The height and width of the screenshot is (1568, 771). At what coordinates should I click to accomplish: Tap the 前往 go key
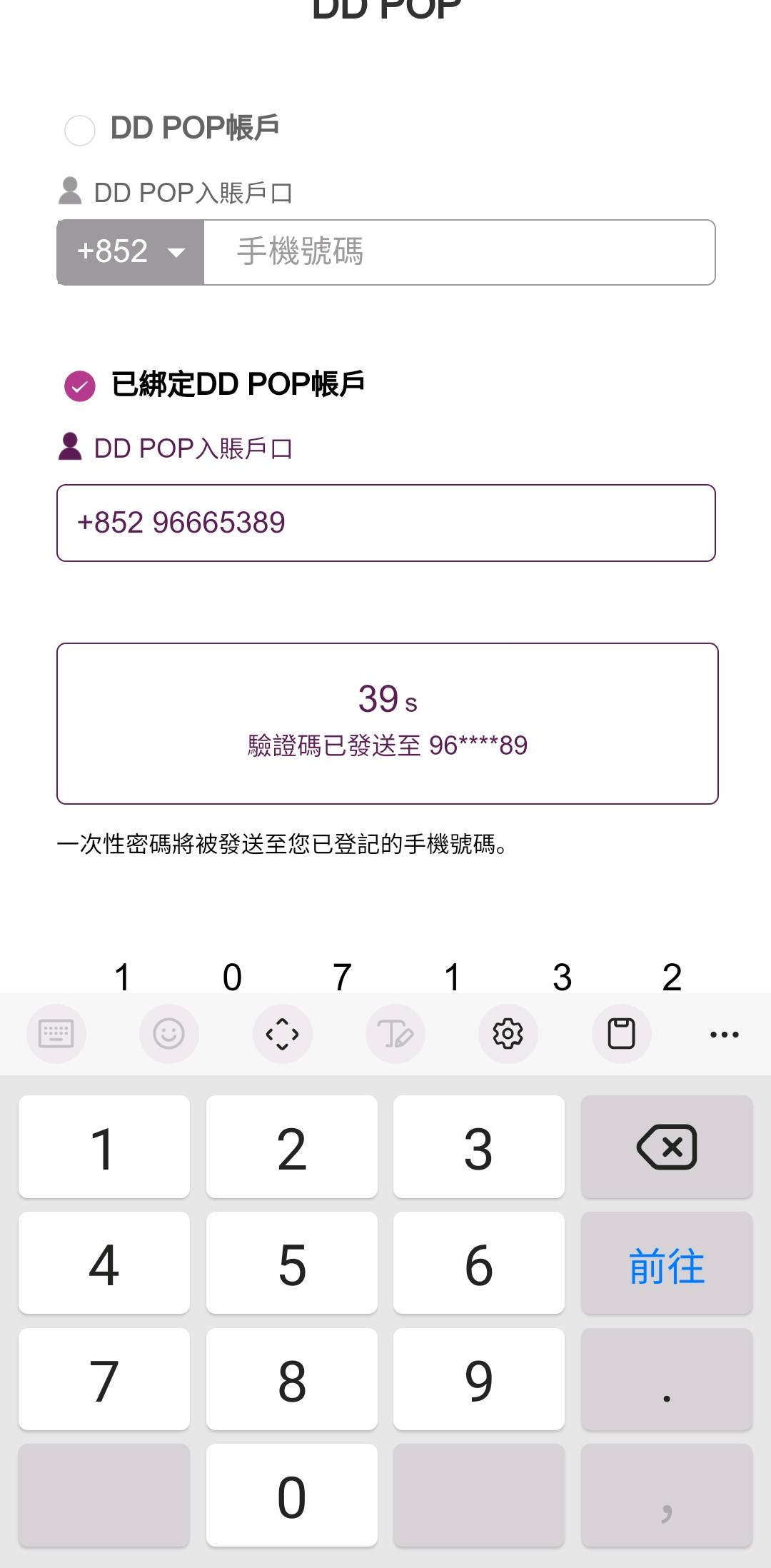pos(666,1263)
